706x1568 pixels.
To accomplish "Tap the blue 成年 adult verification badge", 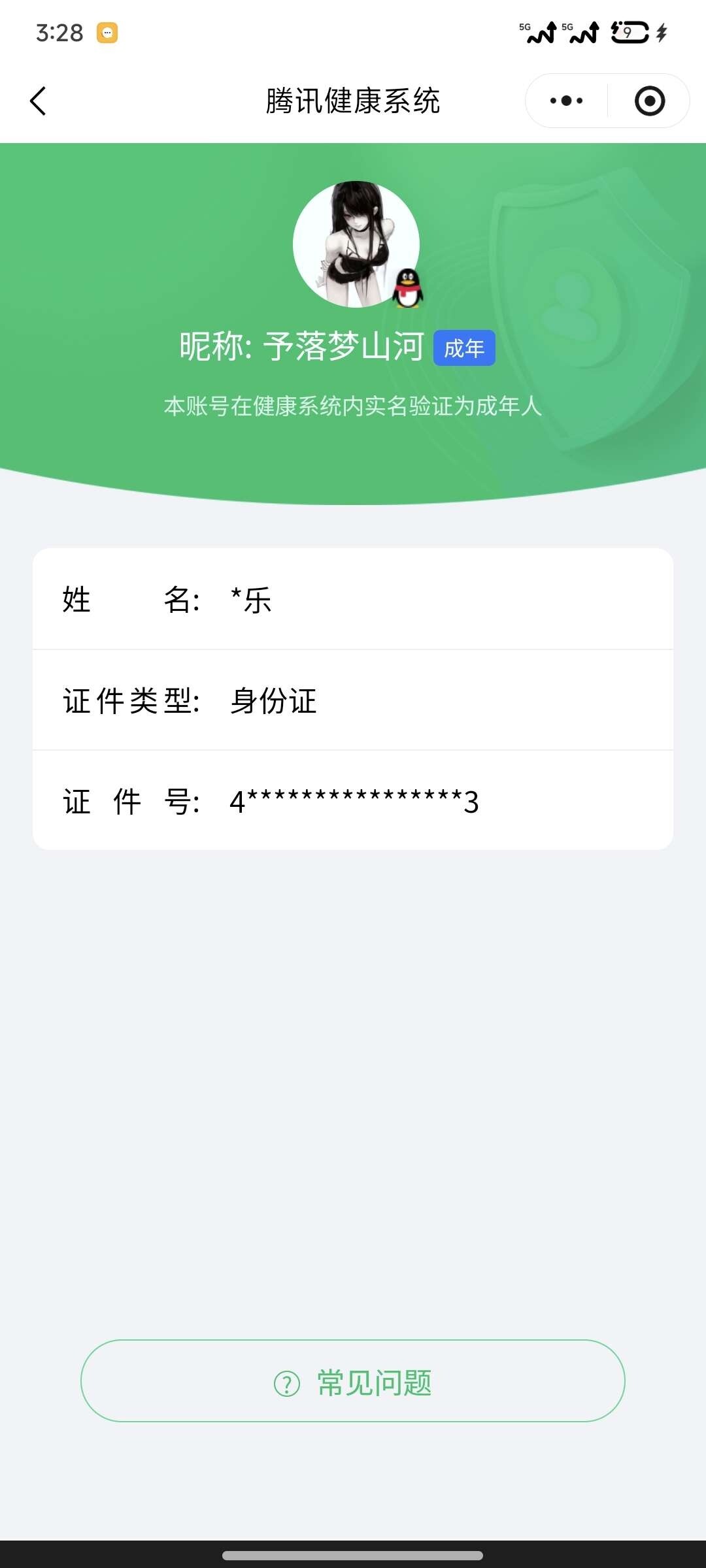I will [x=465, y=350].
